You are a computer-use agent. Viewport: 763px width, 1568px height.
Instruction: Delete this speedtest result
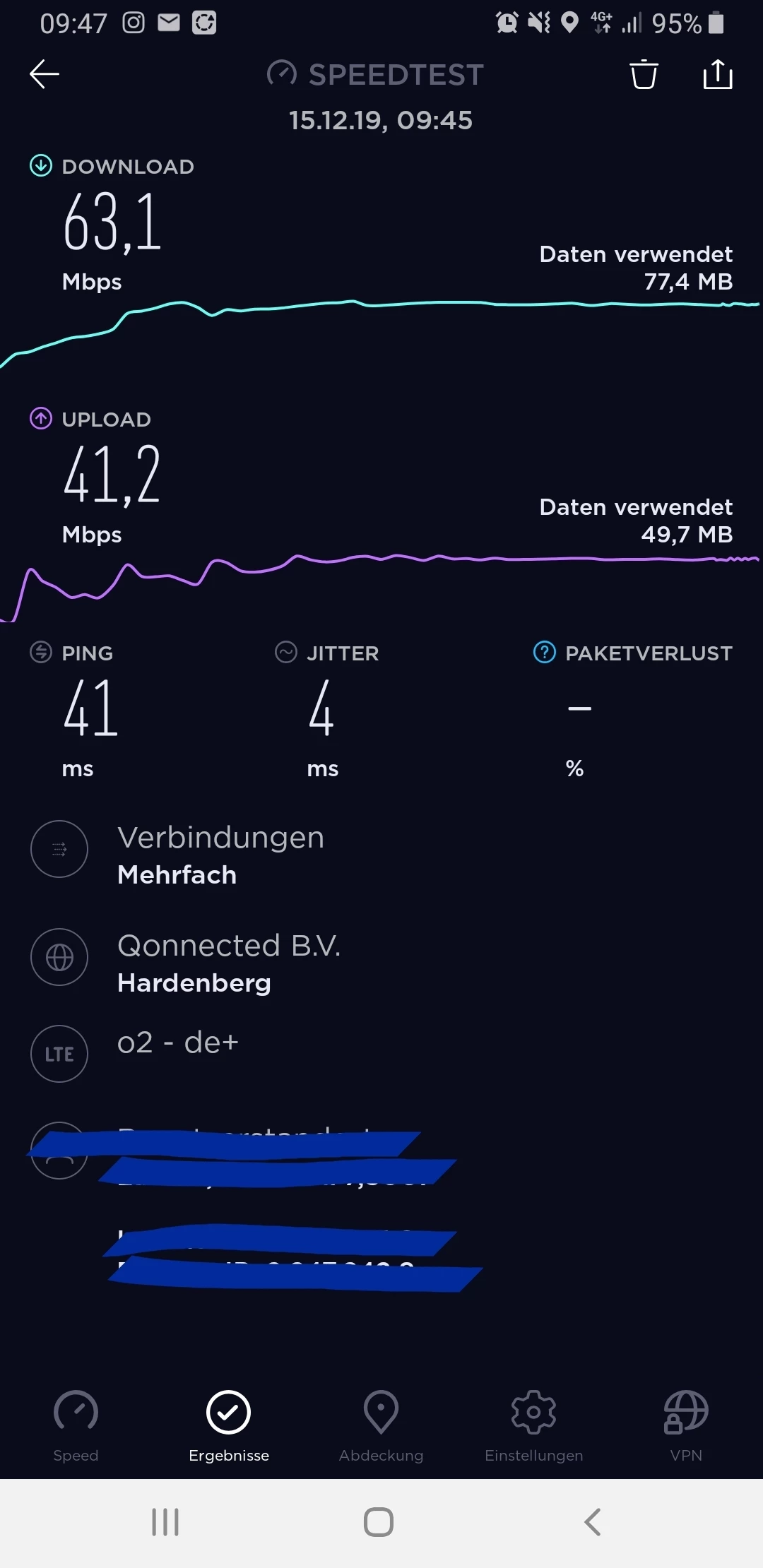[644, 74]
